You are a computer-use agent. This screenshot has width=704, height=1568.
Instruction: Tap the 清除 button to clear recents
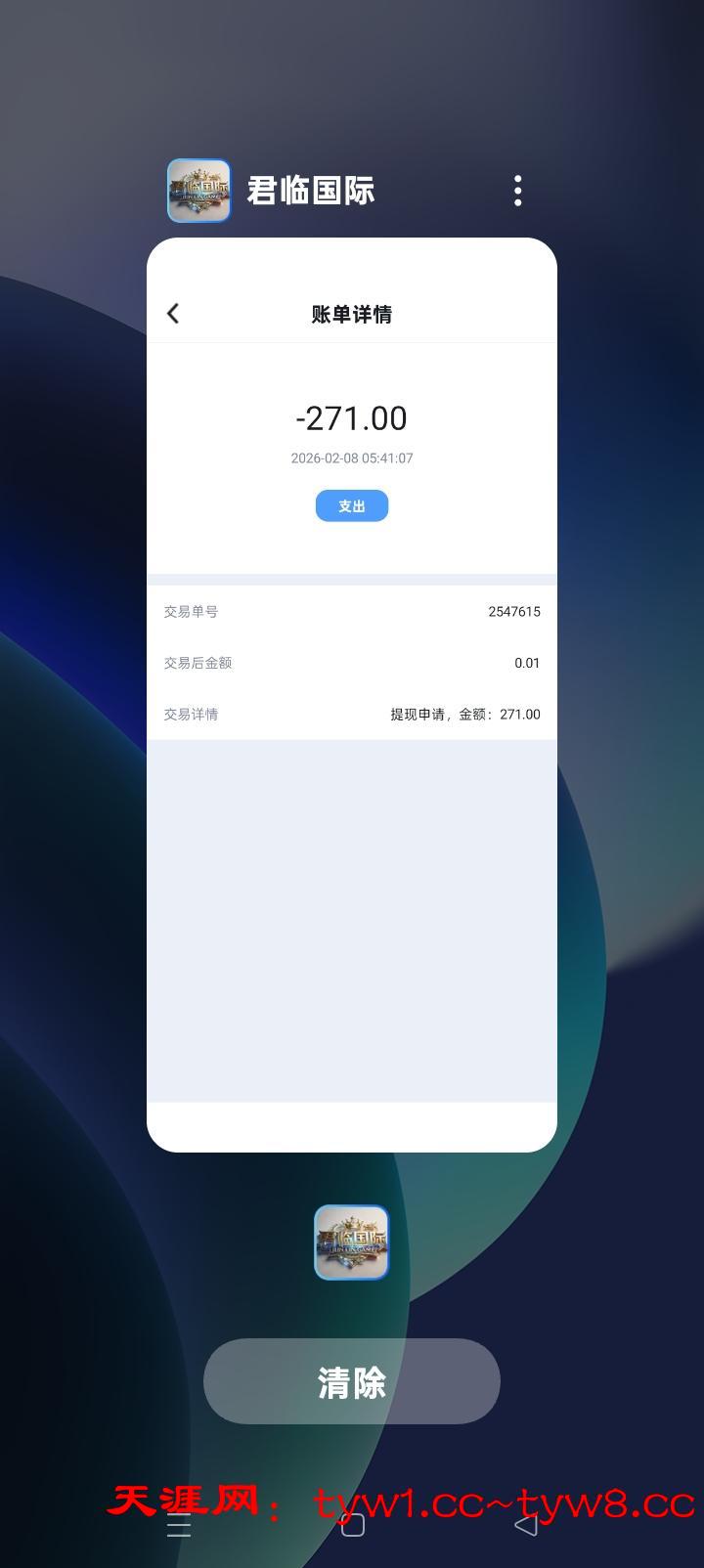[x=351, y=1381]
